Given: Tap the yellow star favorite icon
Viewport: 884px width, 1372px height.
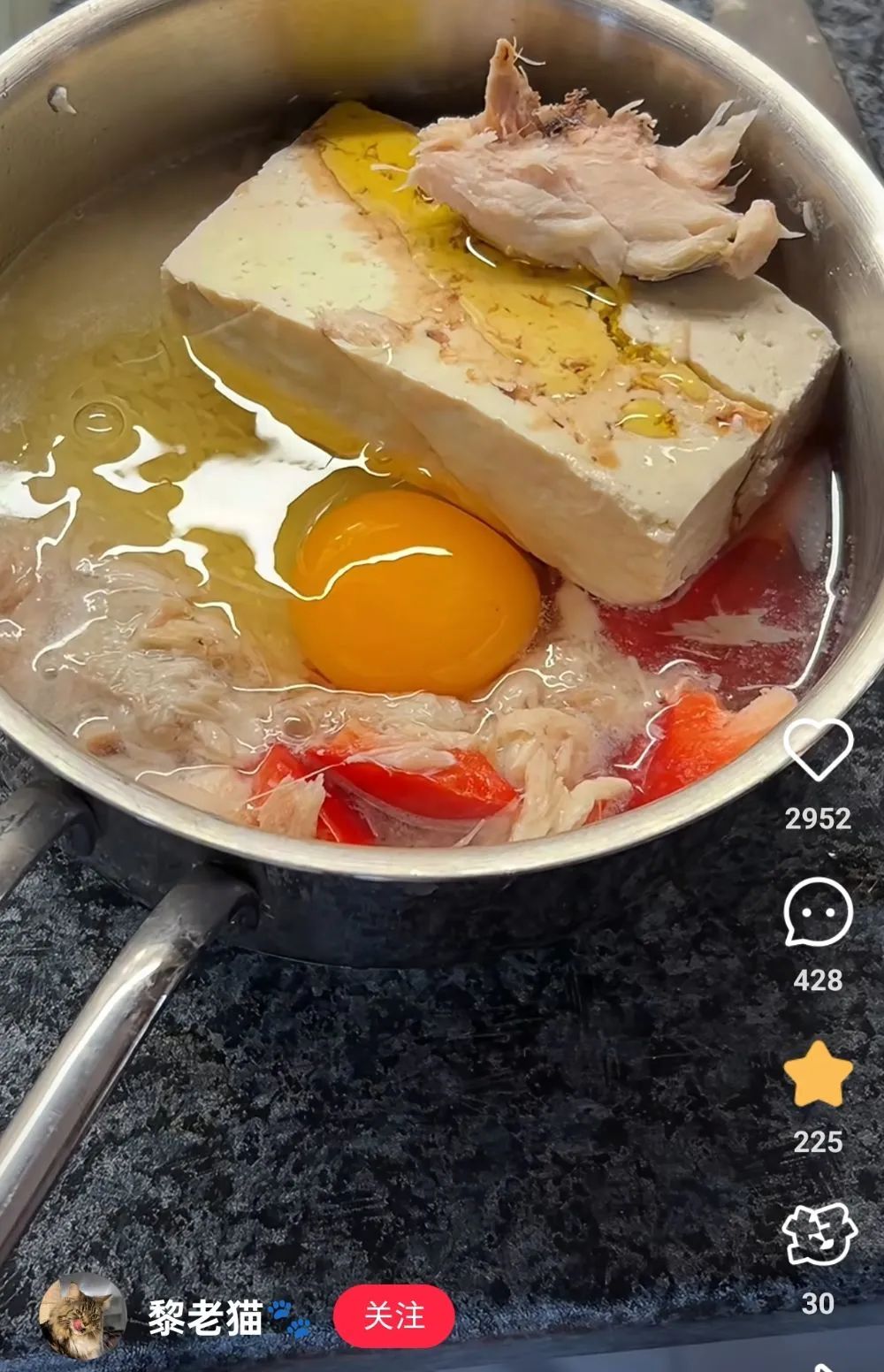Looking at the screenshot, I should 818,1074.
